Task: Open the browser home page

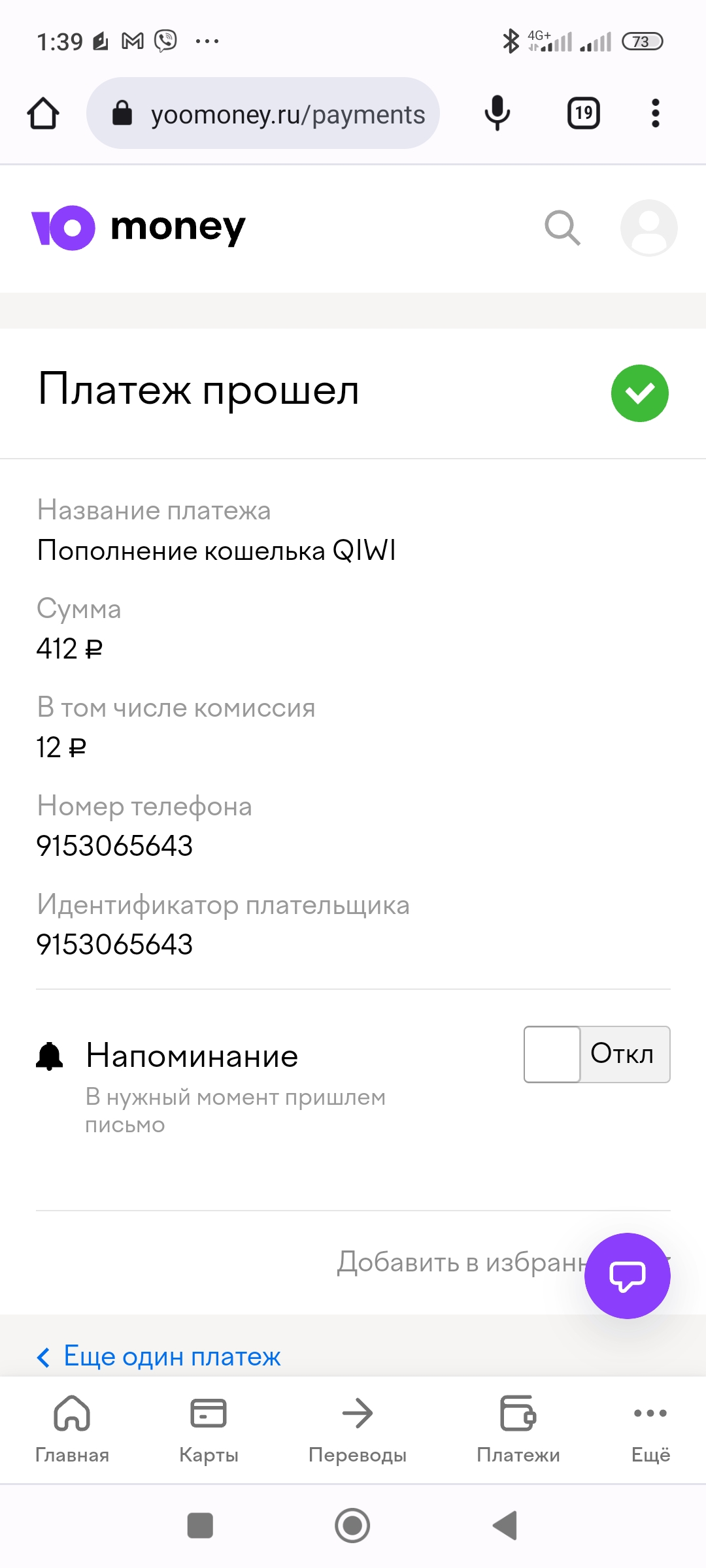Action: [x=43, y=114]
